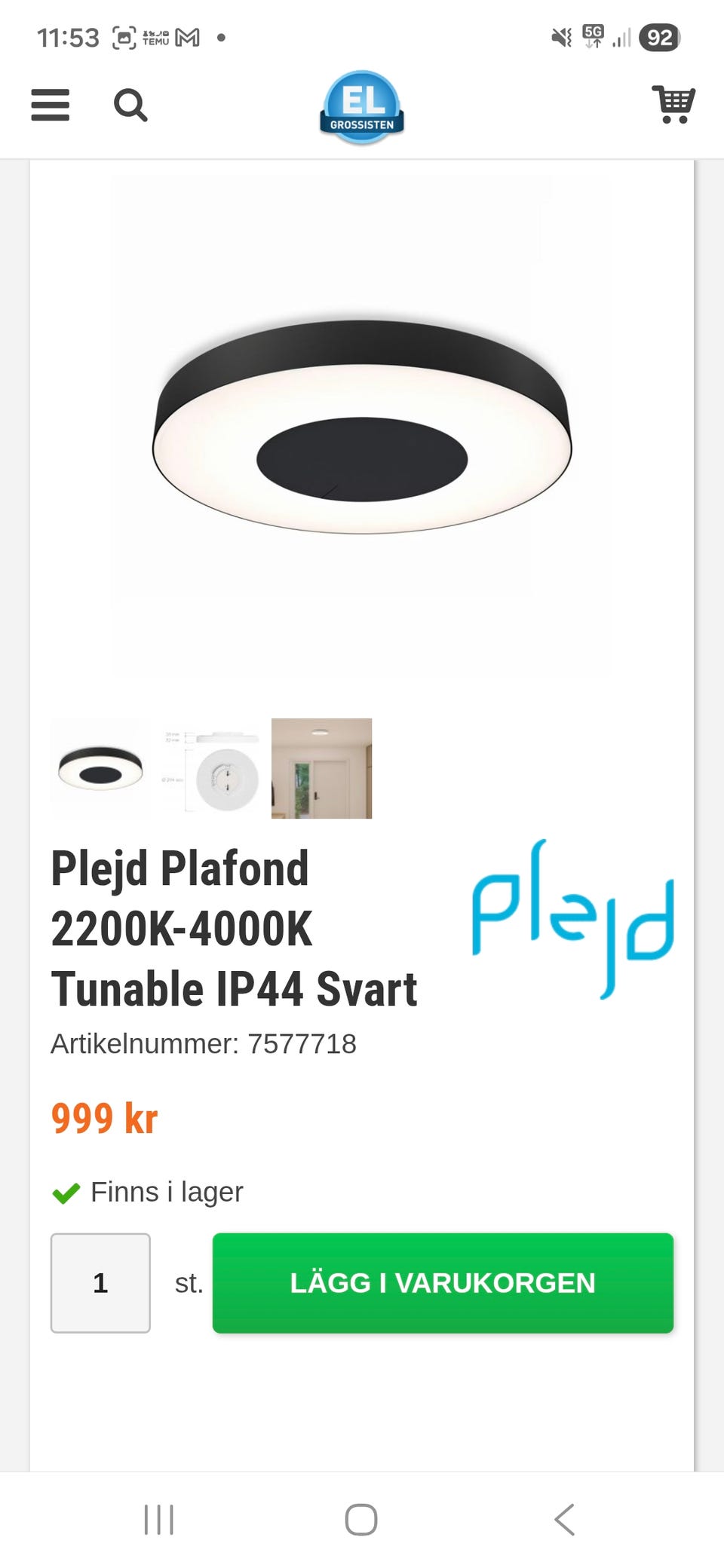Tap the Back navigation button
Screen dimensions: 724x1568
[x=564, y=1521]
